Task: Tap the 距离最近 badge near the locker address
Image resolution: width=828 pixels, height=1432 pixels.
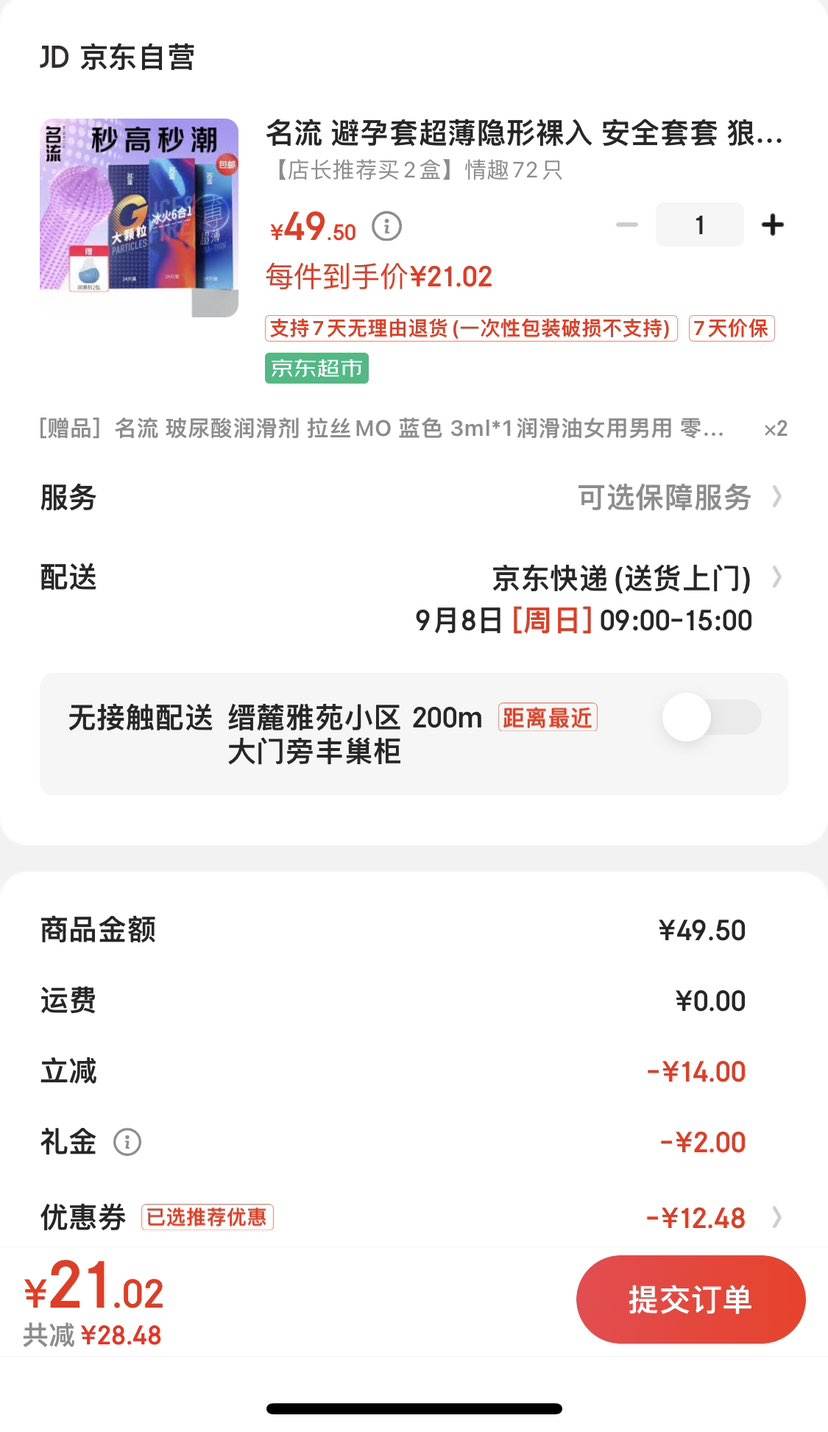Action: point(547,718)
